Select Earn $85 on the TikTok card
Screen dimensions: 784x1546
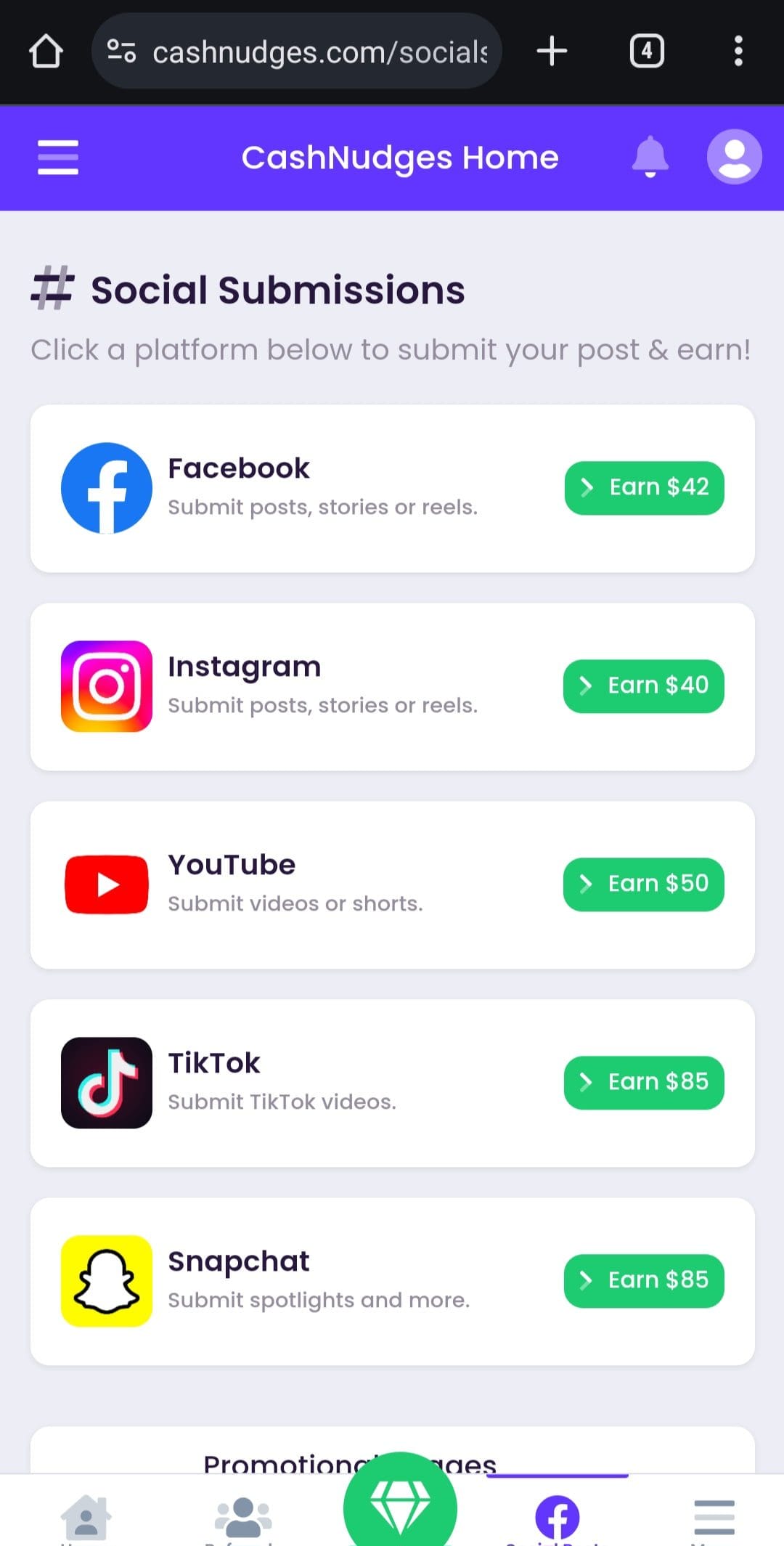[x=644, y=1083]
